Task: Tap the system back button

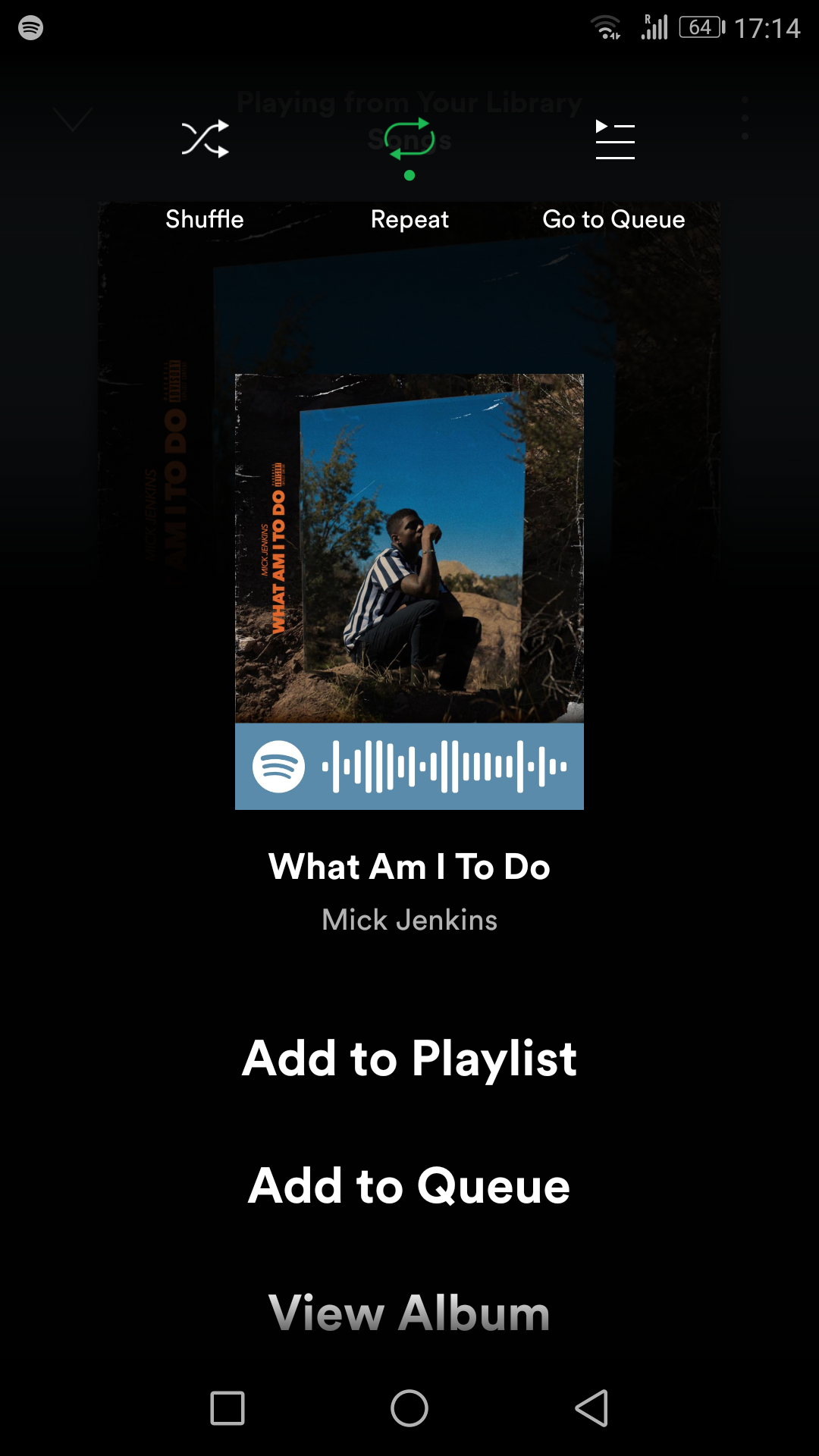Action: (592, 1408)
